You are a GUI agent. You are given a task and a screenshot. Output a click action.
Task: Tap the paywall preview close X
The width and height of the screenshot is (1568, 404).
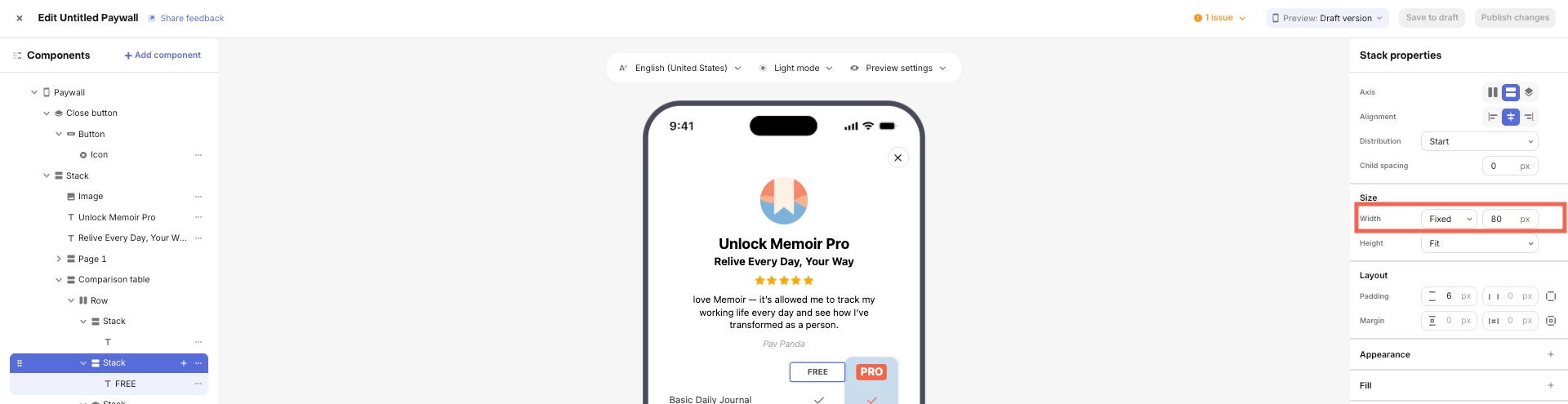pos(898,158)
